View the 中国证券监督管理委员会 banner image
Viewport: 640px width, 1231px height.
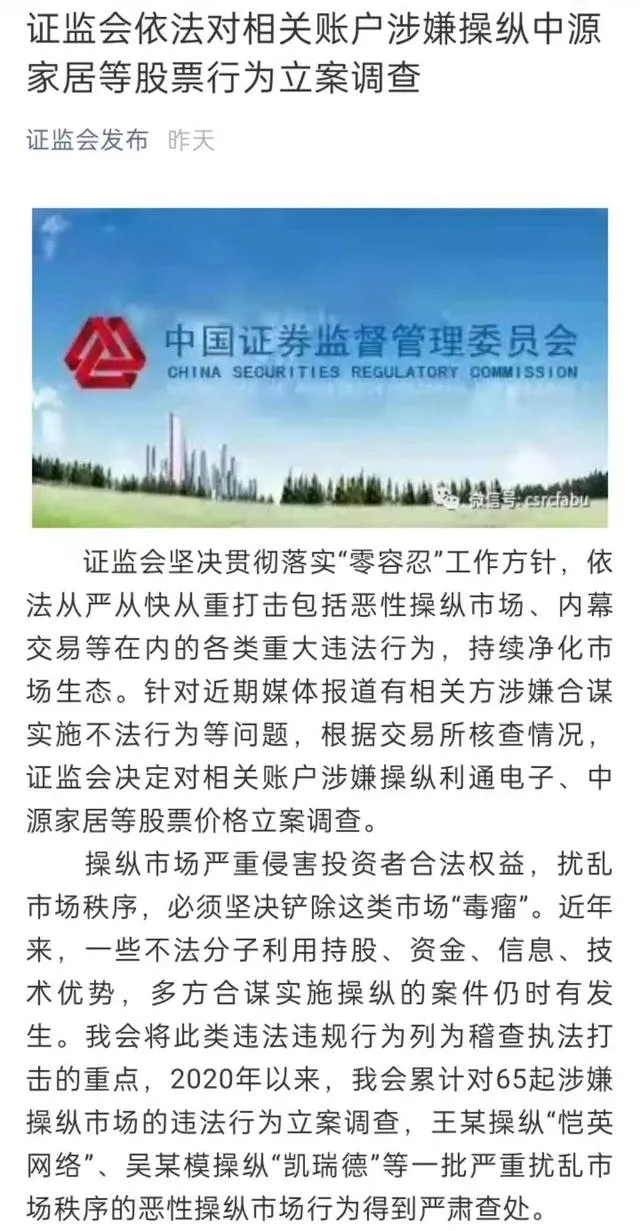point(320,367)
